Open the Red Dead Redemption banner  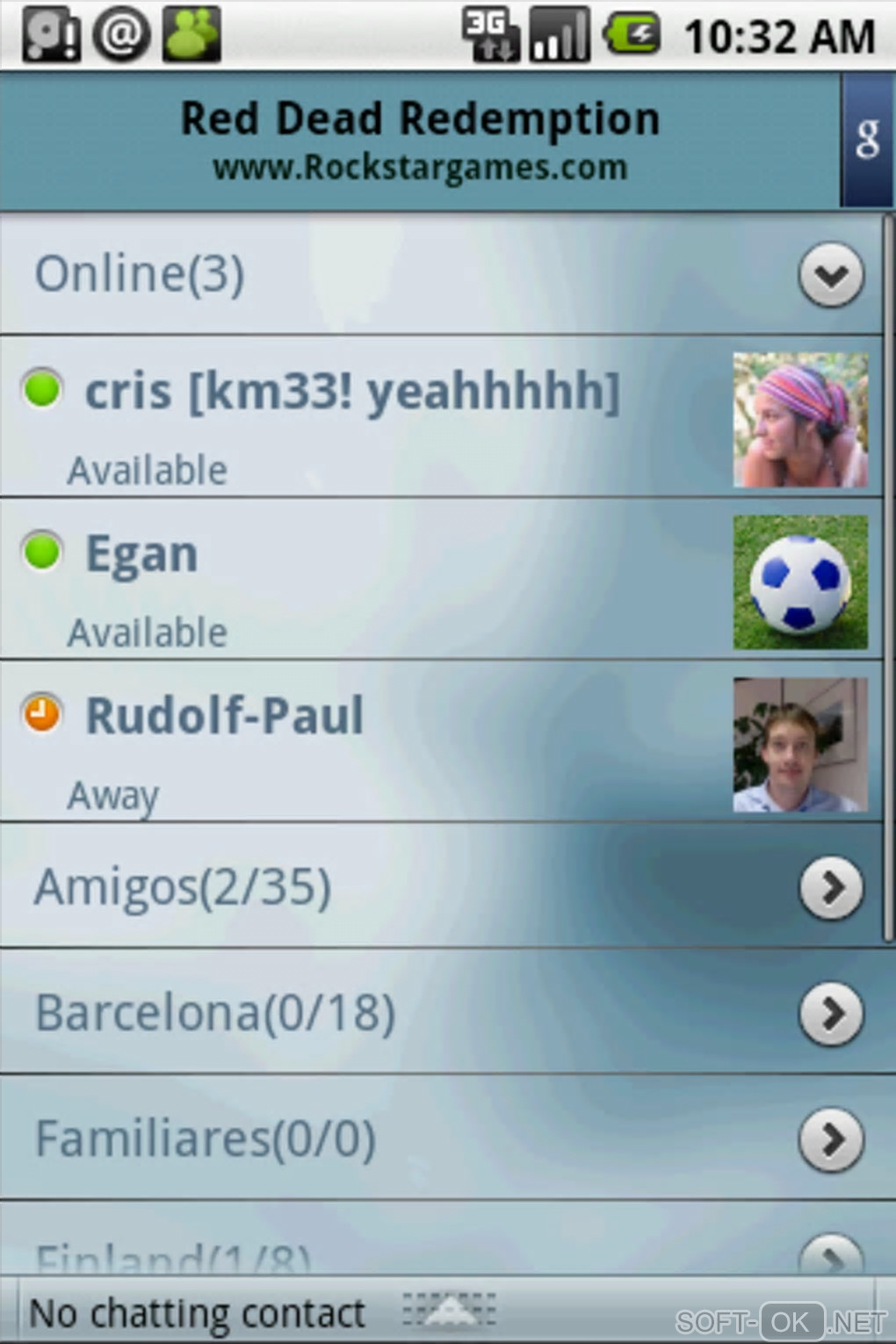pyautogui.click(x=420, y=141)
